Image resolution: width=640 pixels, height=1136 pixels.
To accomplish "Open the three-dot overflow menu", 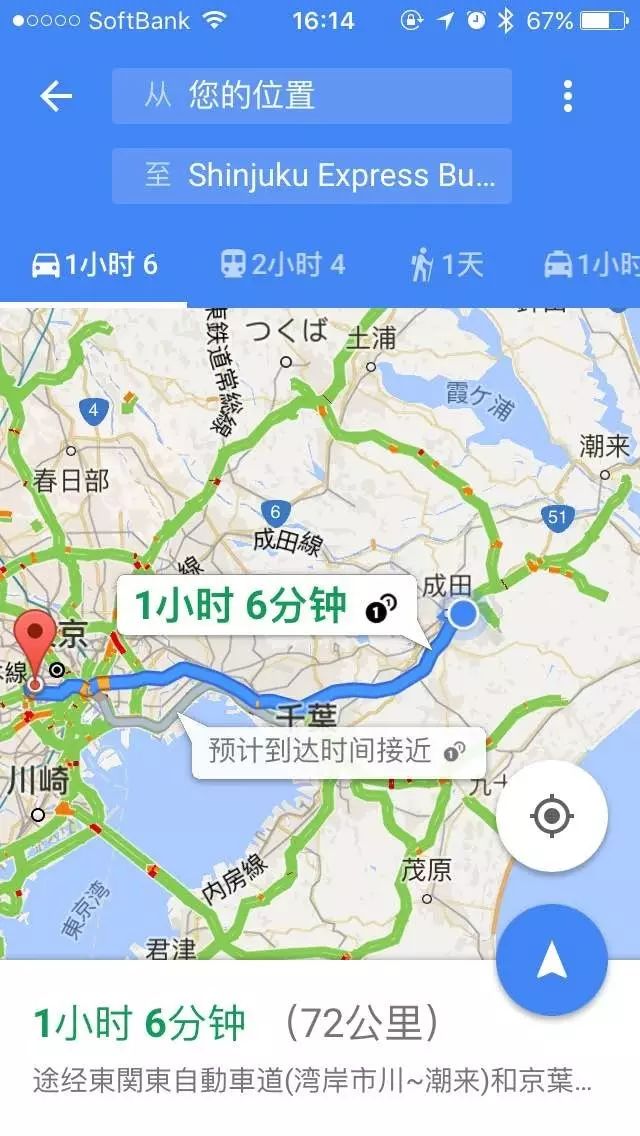I will (x=567, y=96).
